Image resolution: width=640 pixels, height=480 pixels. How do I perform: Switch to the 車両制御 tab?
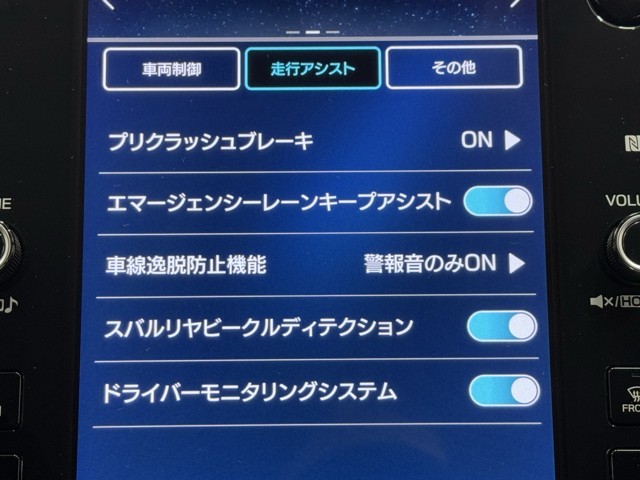[171, 69]
